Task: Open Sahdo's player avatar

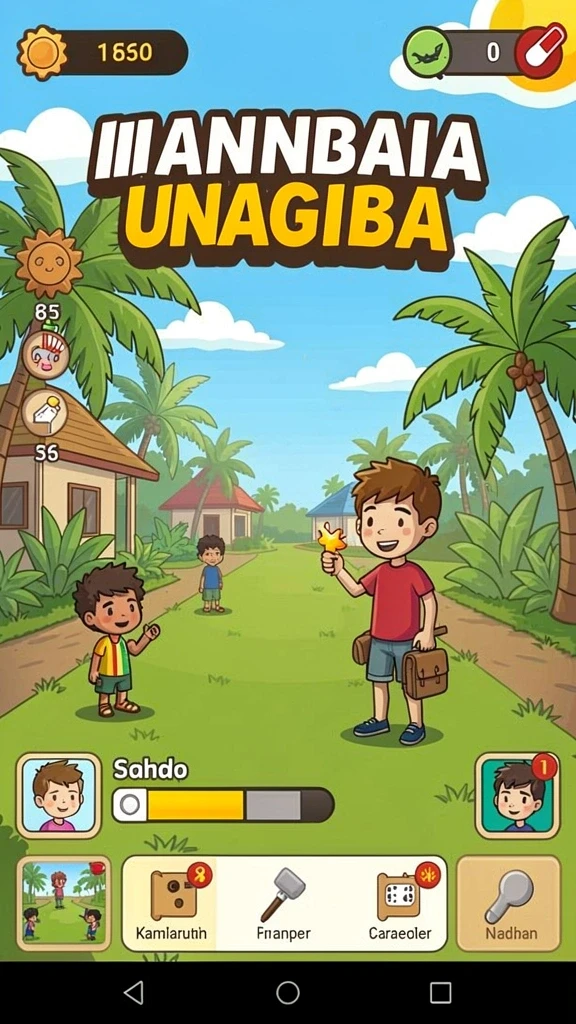Action: [x=59, y=795]
